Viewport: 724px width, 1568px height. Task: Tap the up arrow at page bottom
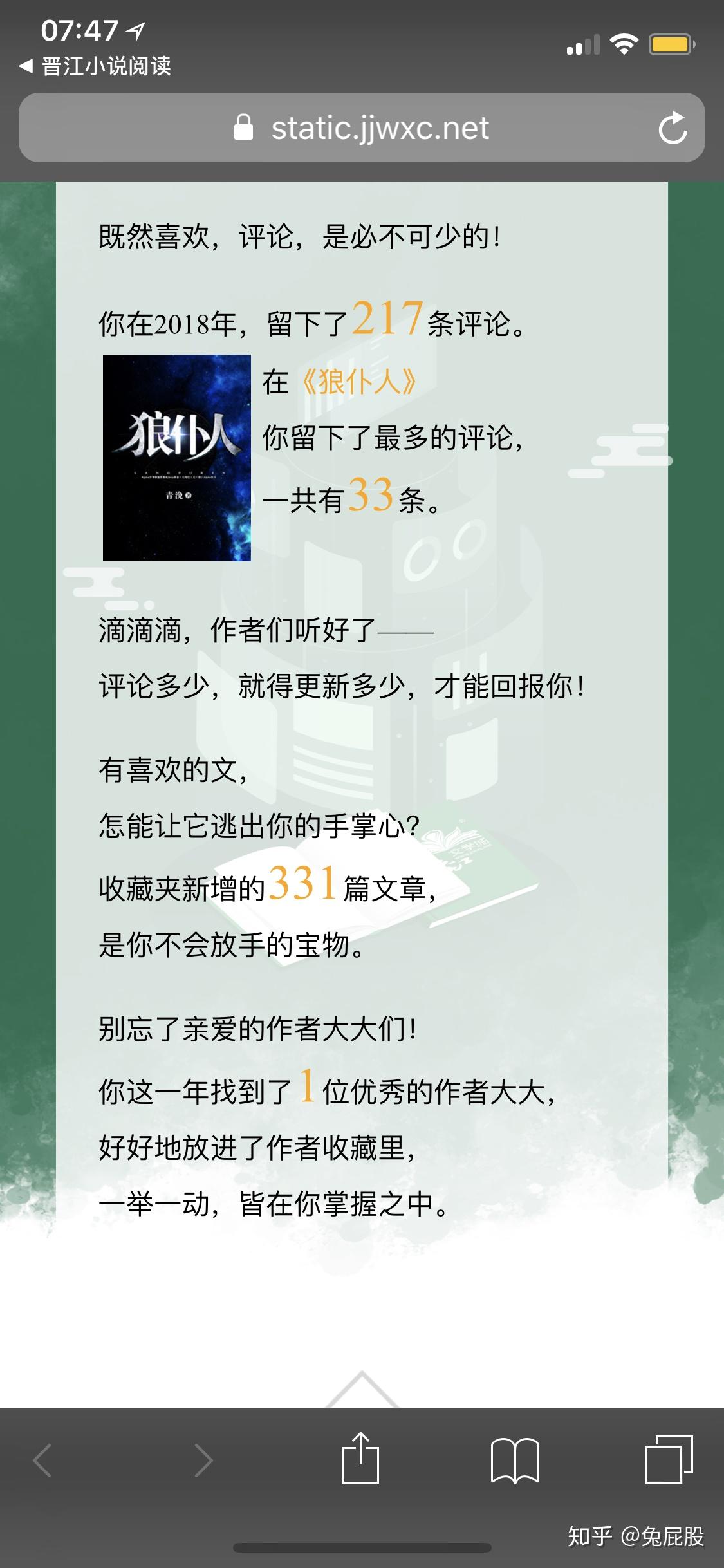point(362,1388)
